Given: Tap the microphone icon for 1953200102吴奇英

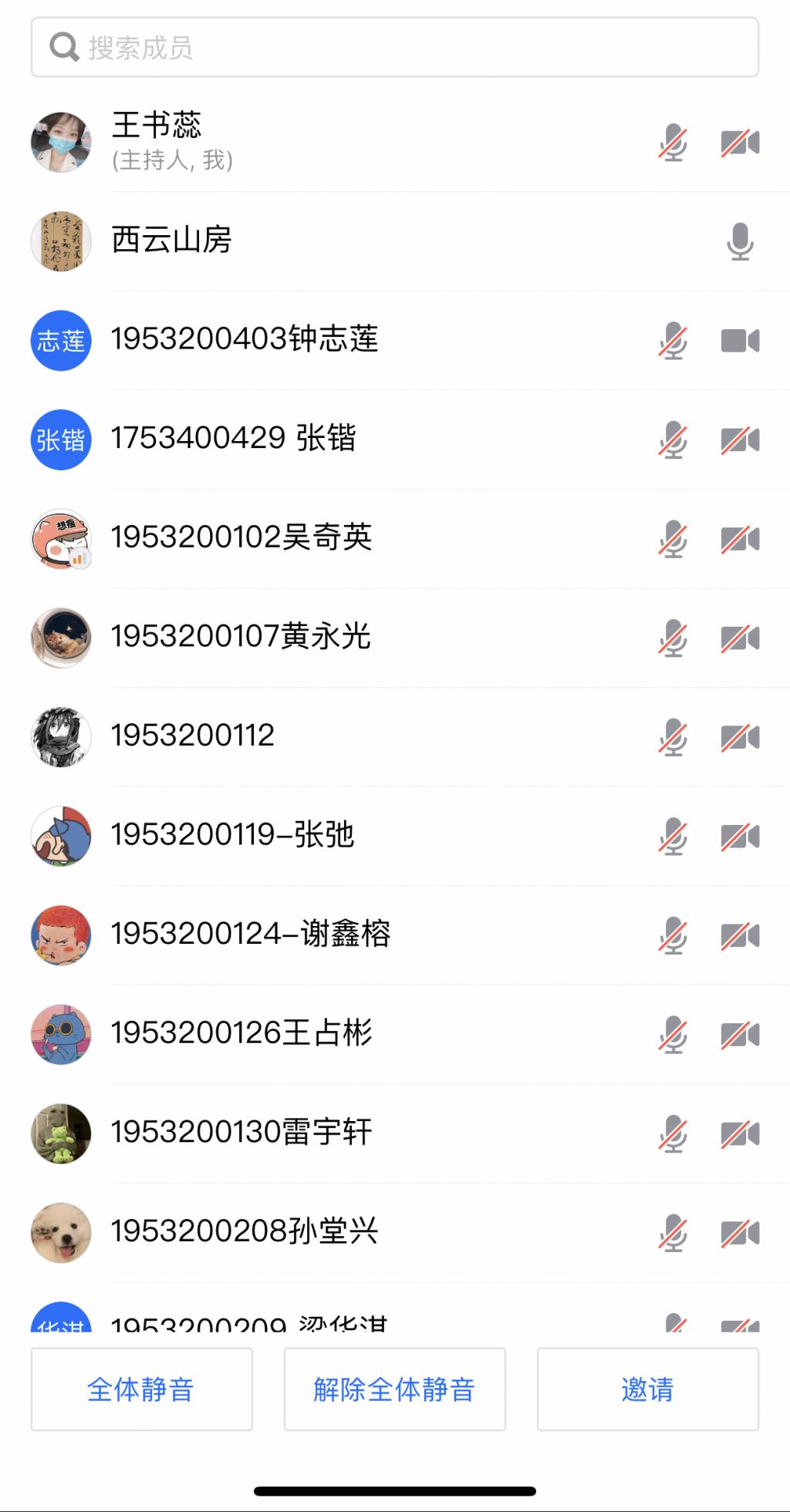Looking at the screenshot, I should 673,539.
